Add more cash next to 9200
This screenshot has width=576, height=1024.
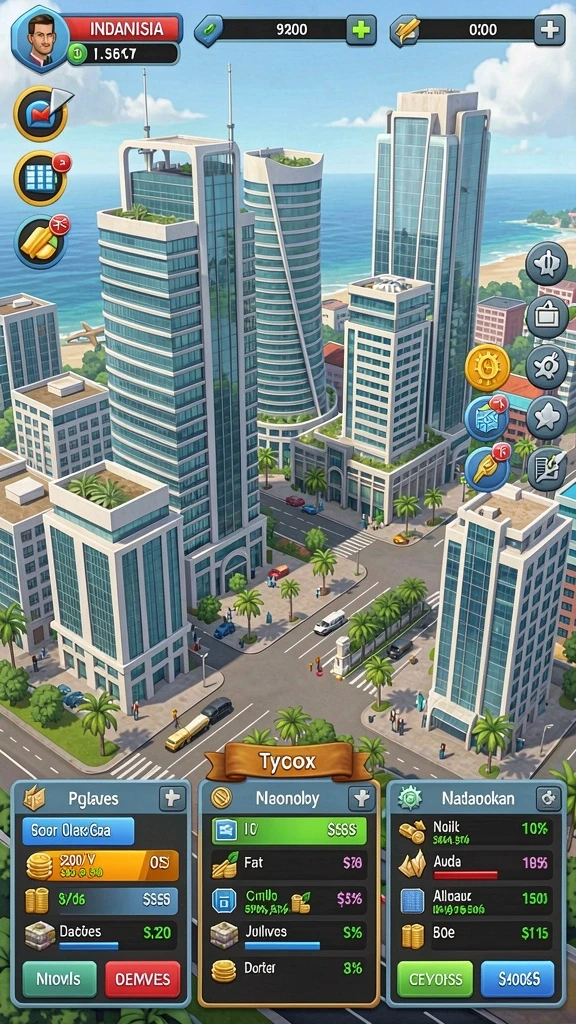pos(361,29)
